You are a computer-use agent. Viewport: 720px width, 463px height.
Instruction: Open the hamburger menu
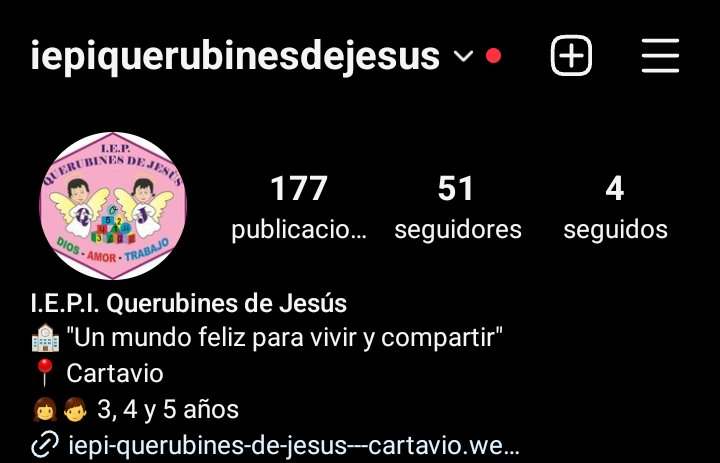click(x=660, y=56)
